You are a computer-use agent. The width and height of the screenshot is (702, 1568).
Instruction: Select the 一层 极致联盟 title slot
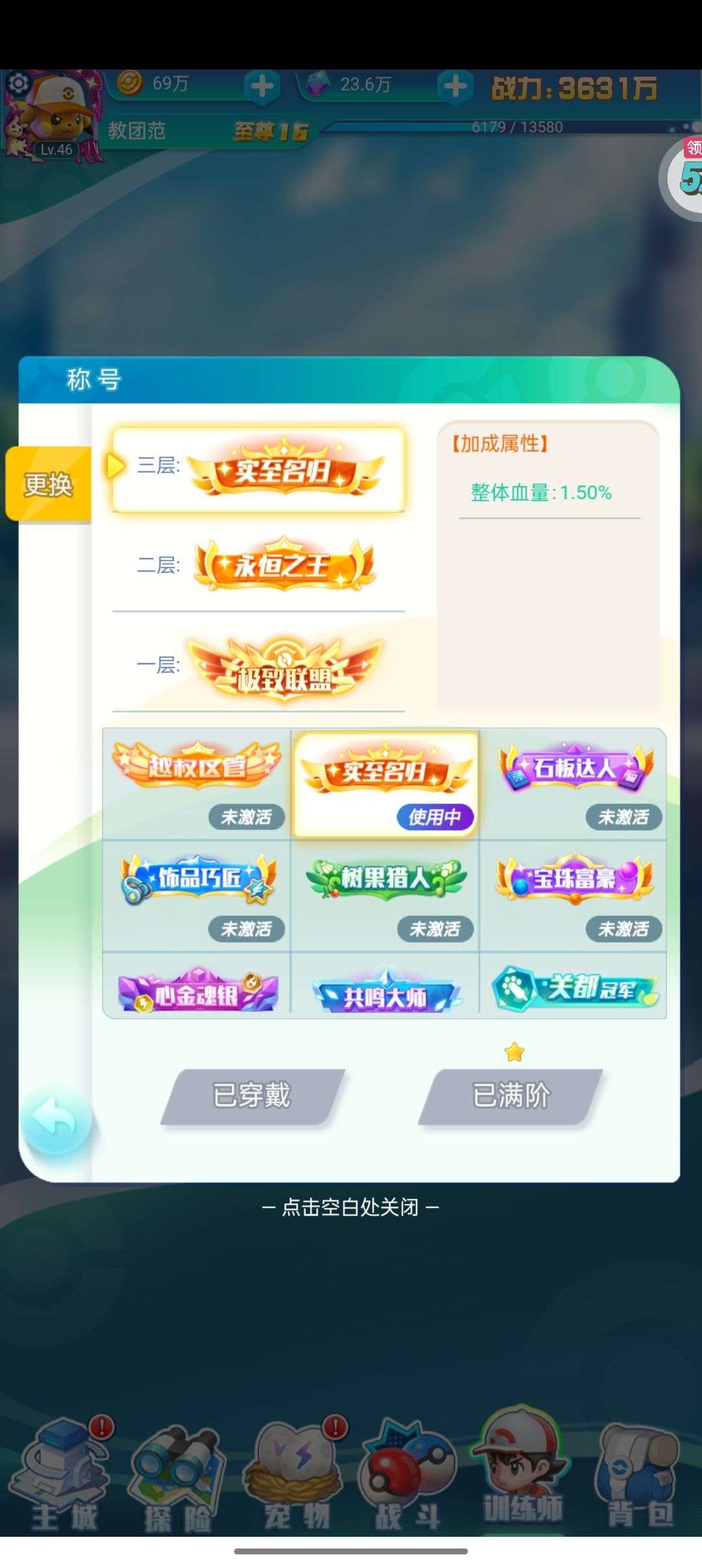click(259, 664)
